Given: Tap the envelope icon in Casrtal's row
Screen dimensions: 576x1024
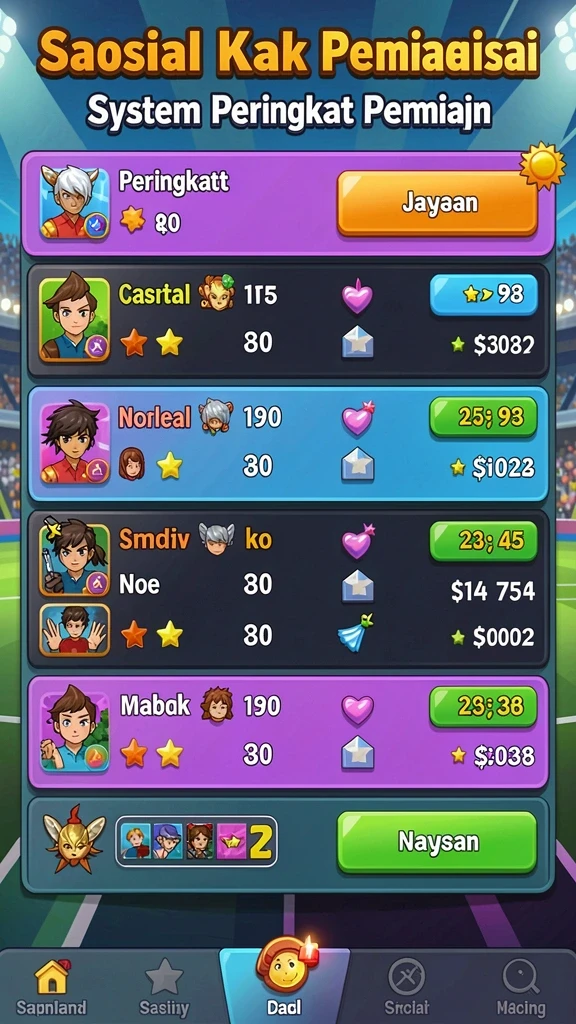Looking at the screenshot, I should (358, 342).
